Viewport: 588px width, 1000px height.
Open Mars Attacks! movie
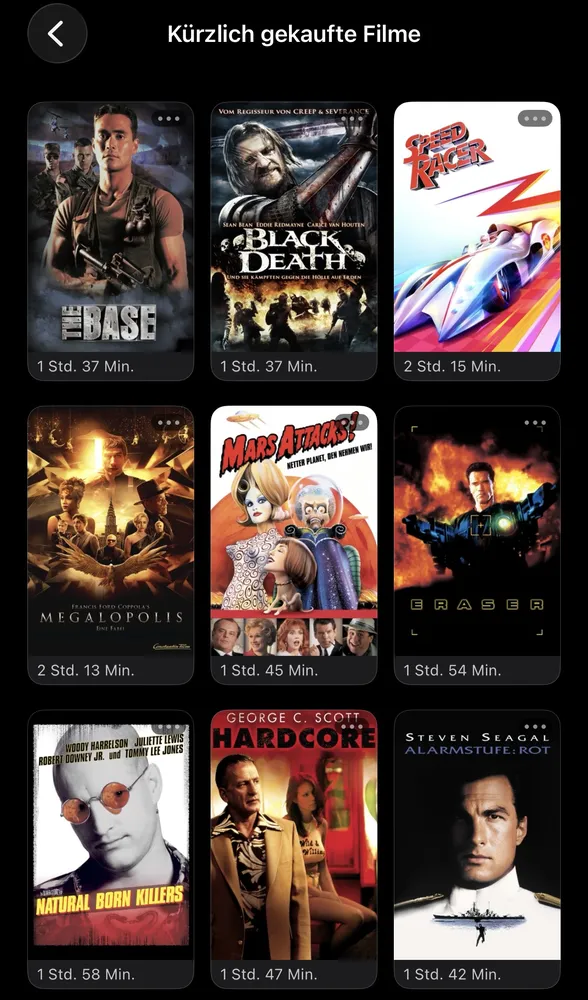tap(294, 545)
